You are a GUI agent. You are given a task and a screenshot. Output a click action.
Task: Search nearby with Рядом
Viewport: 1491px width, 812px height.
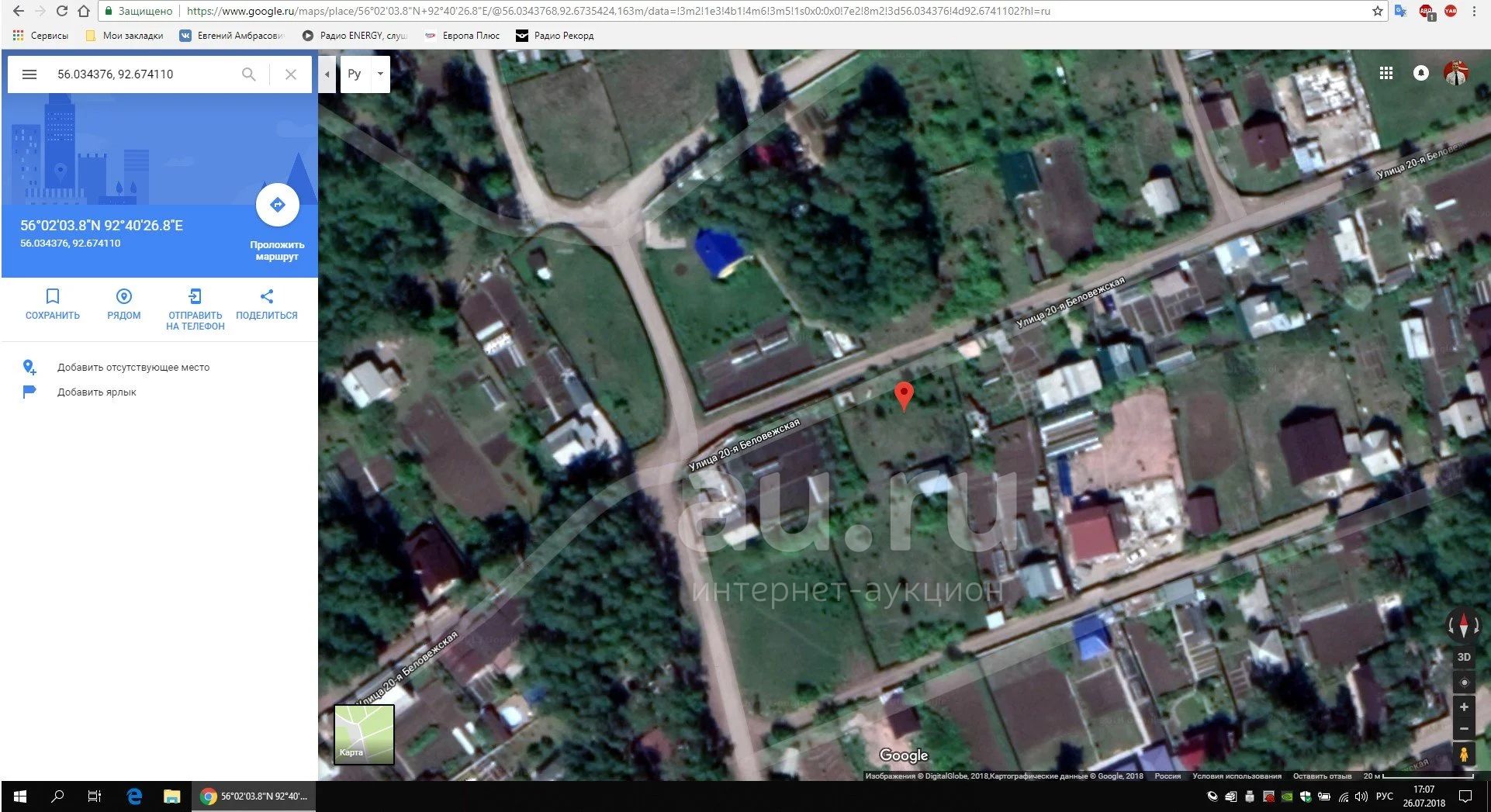coord(124,304)
